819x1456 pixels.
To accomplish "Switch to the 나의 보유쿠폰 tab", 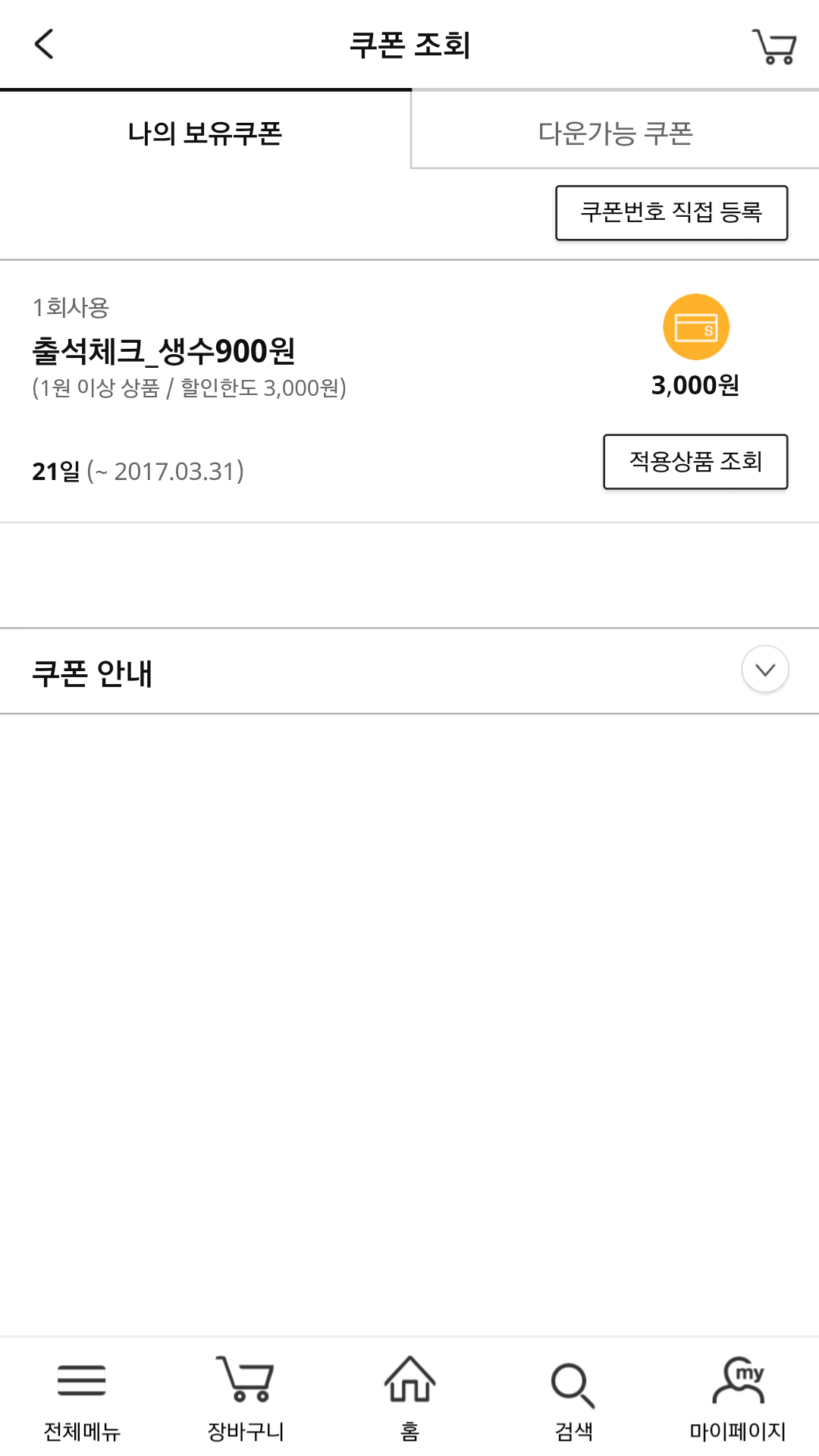I will point(205,133).
